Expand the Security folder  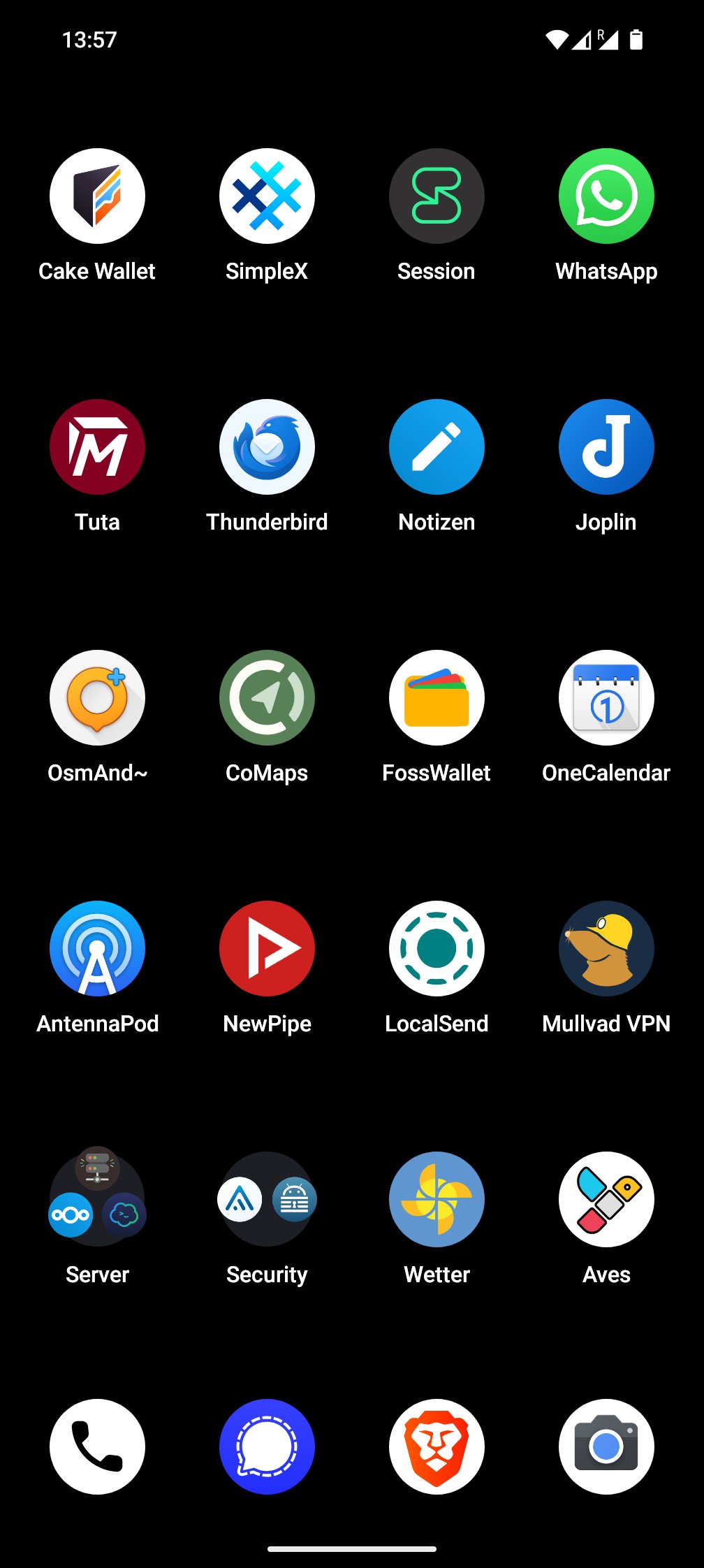(267, 1199)
